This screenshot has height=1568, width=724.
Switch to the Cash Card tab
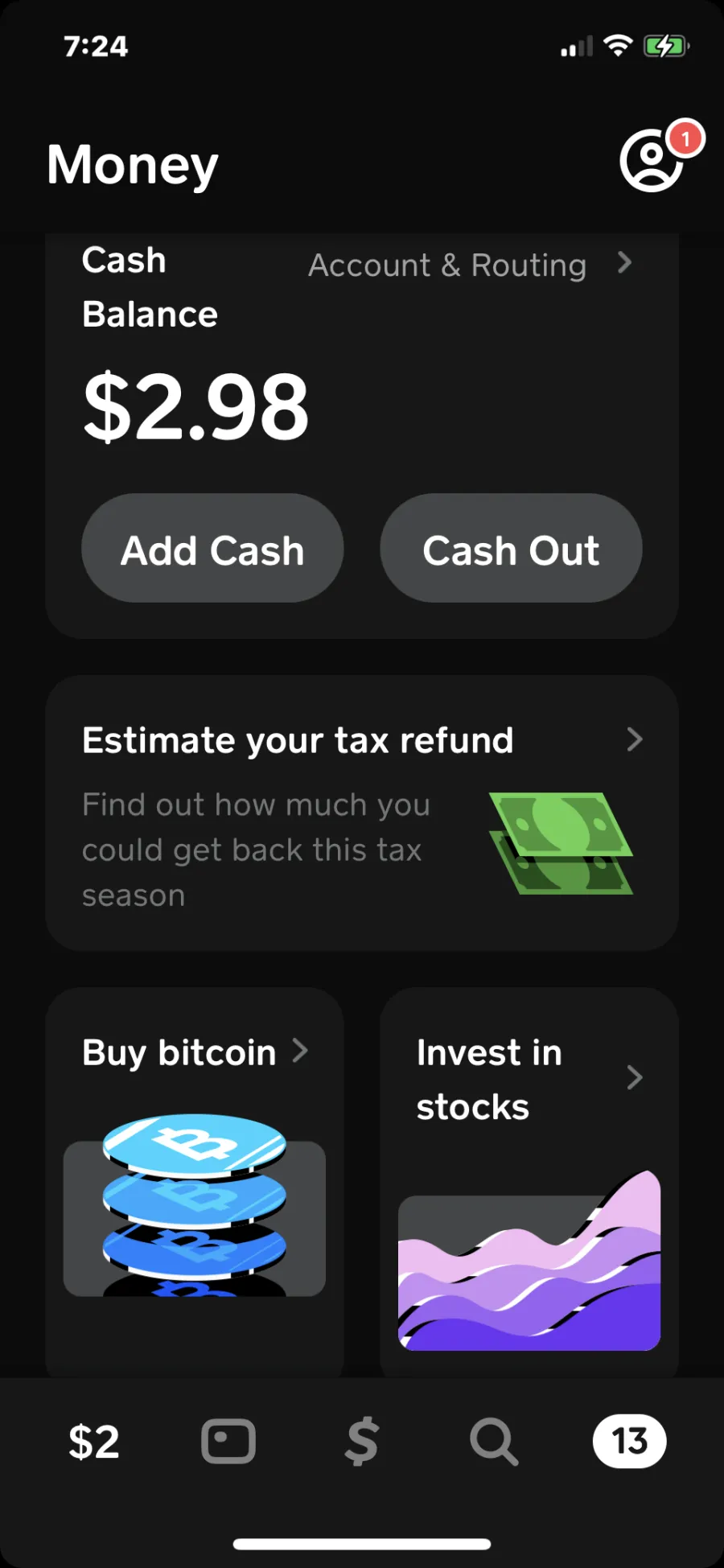click(x=228, y=1441)
